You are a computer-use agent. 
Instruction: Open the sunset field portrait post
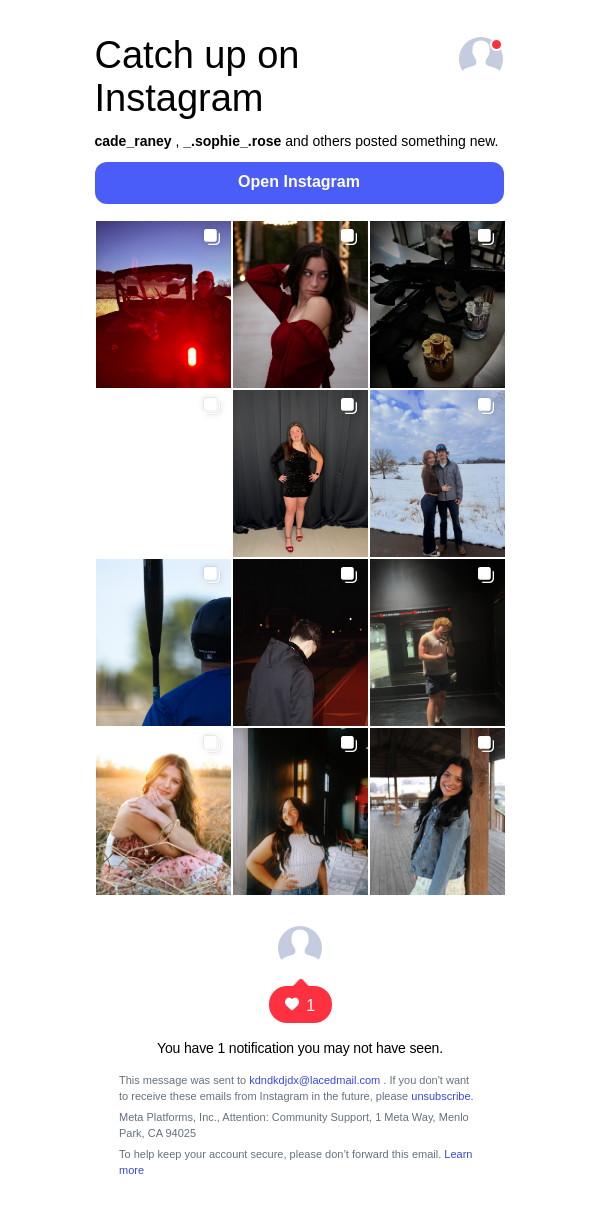pos(163,812)
